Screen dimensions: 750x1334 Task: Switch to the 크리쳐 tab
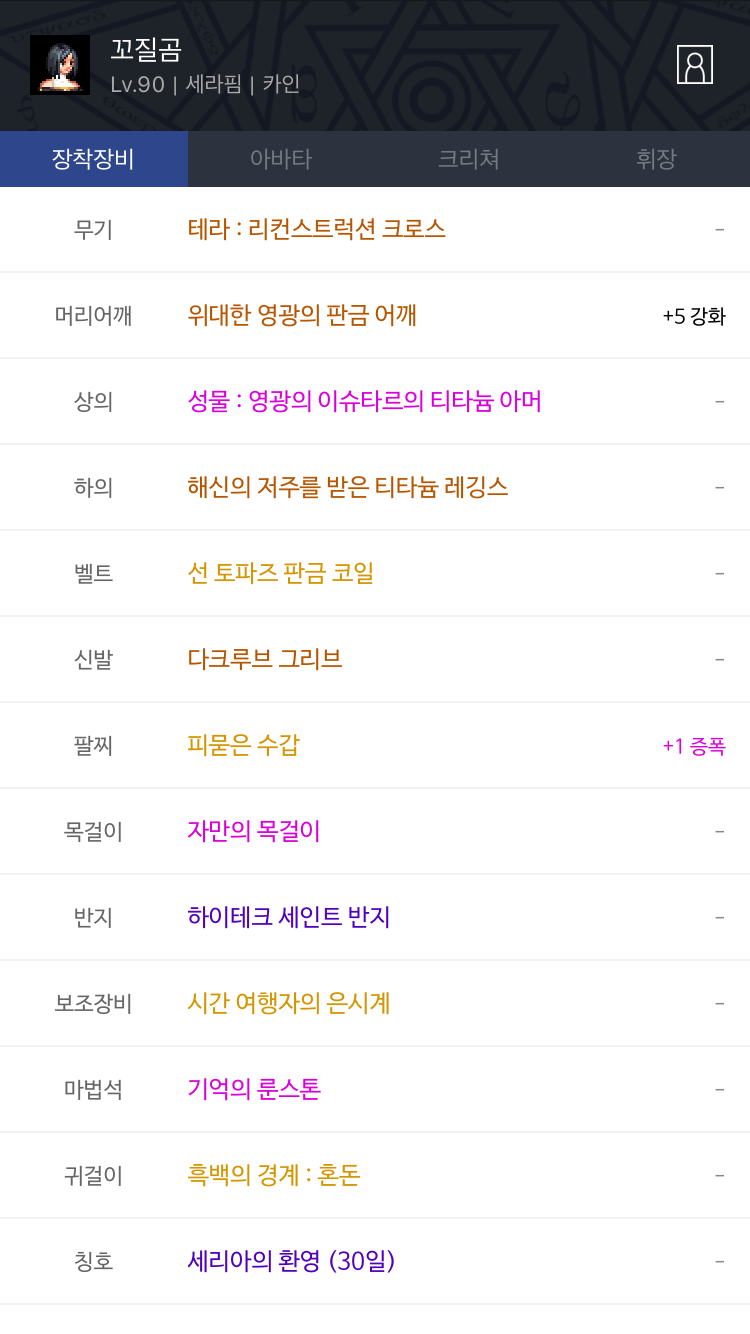(x=469, y=159)
